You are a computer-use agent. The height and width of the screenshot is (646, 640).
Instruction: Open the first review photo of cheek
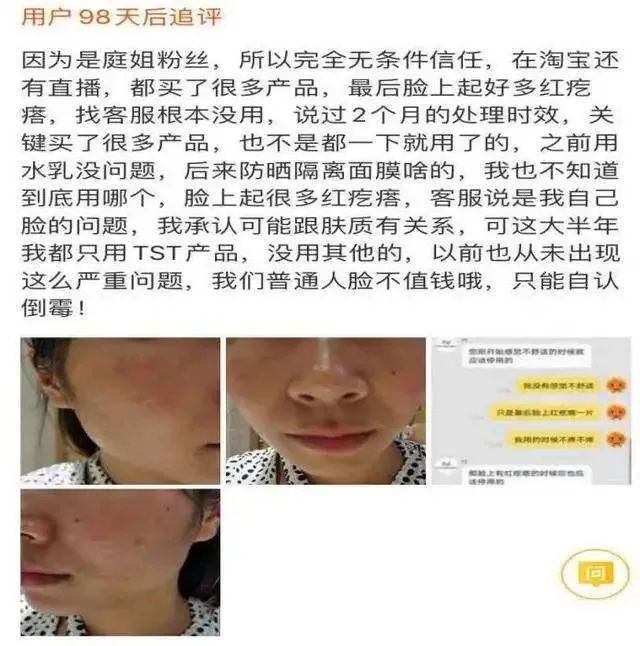point(120,411)
